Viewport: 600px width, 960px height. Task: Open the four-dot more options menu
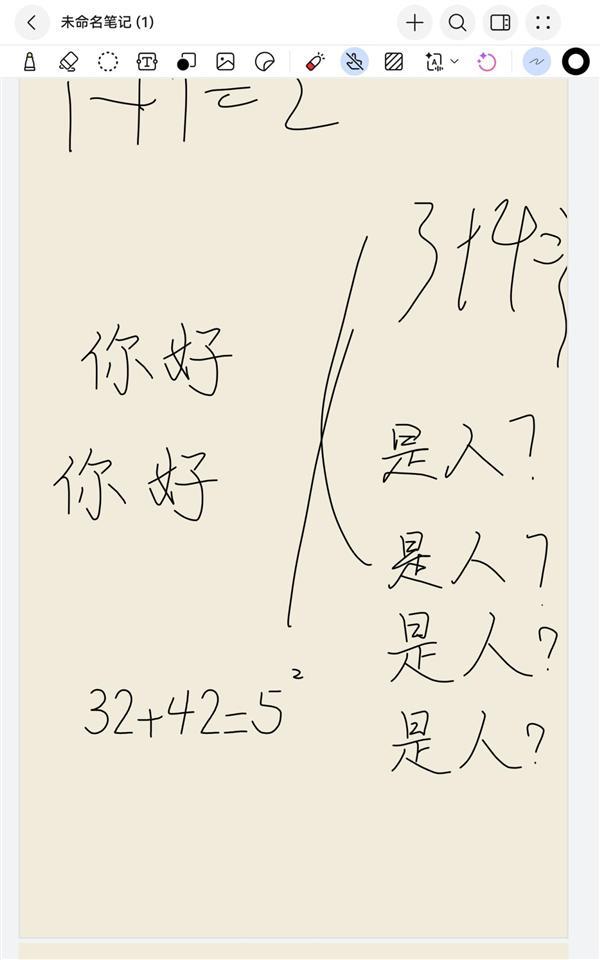pyautogui.click(x=543, y=22)
